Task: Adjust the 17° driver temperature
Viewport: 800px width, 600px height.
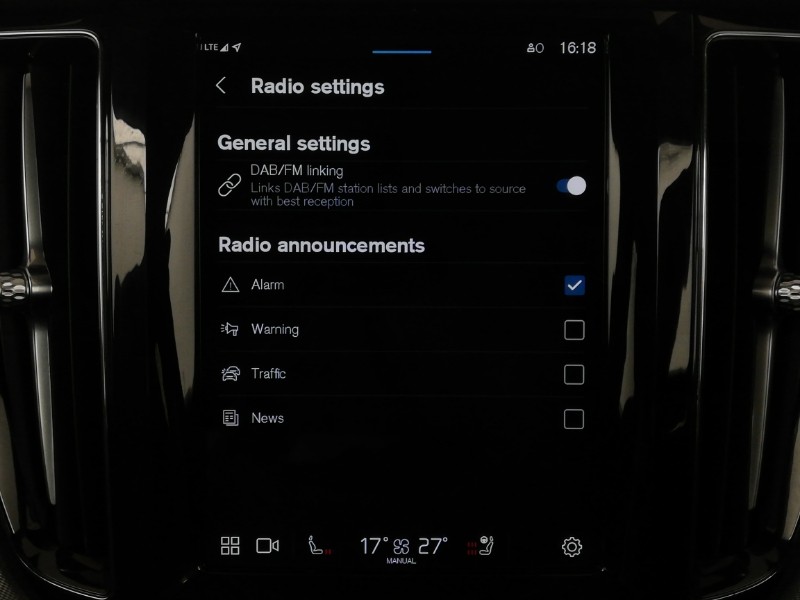Action: click(373, 546)
